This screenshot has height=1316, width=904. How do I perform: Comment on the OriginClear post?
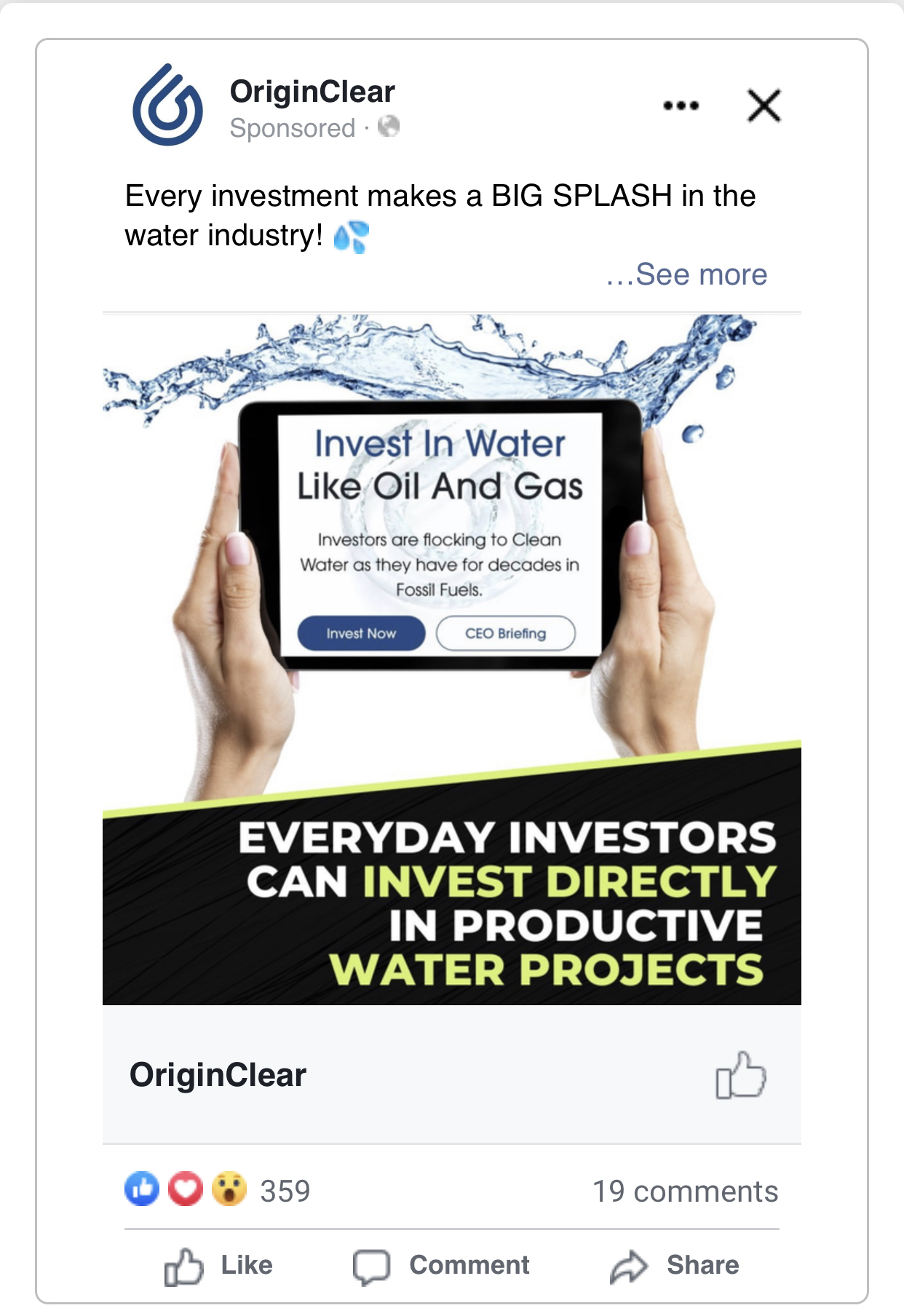click(x=442, y=1266)
